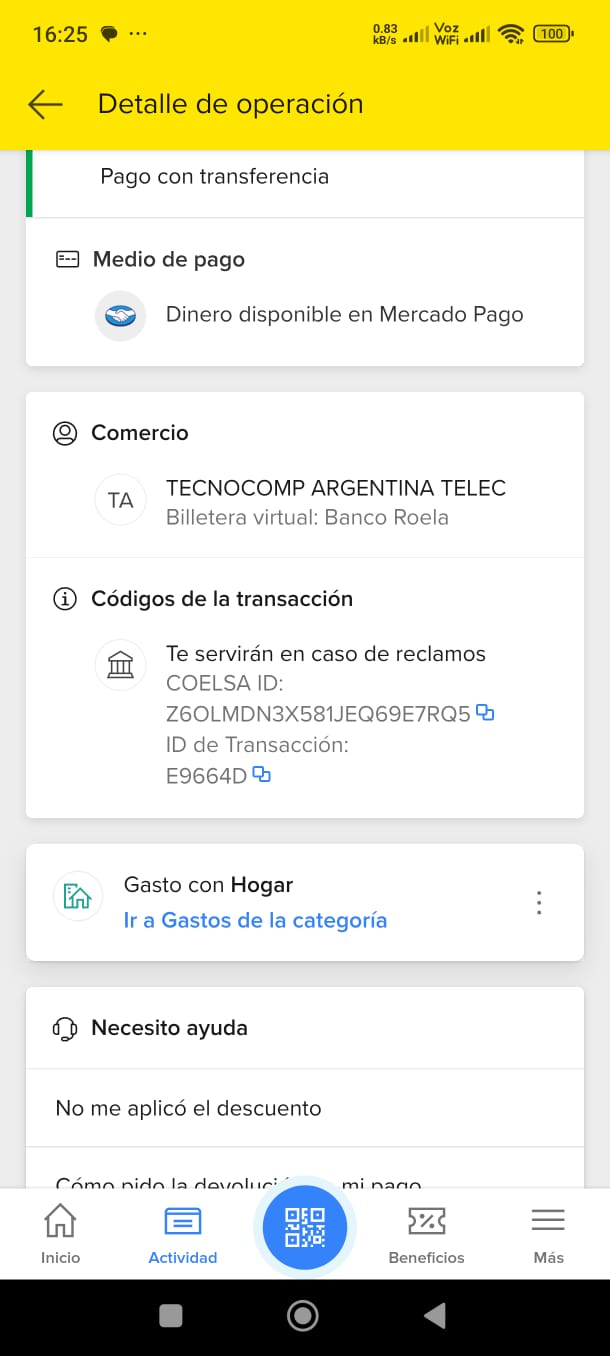Copy the ID de Transacción code
Viewport: 610px width, 1356px height.
coord(262,774)
